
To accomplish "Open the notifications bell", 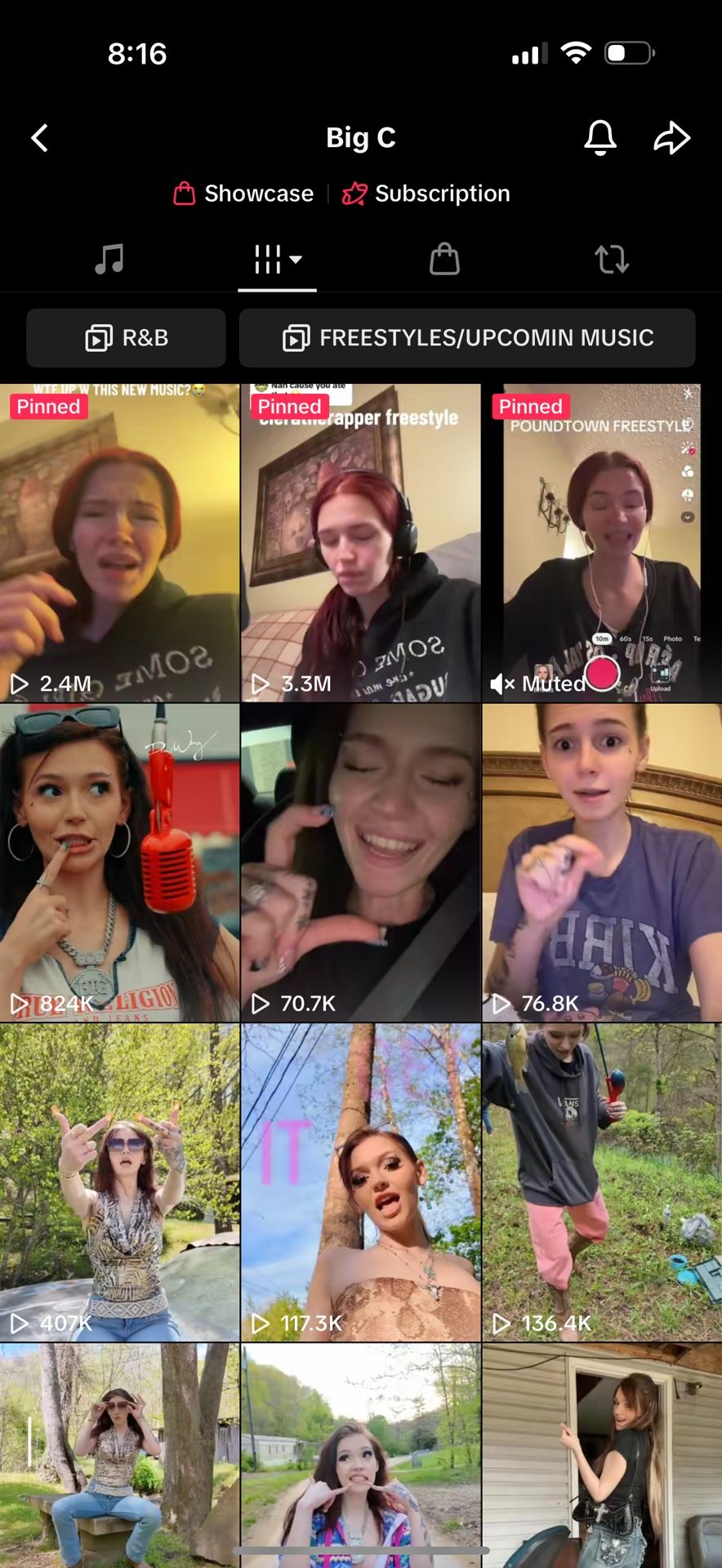I will pyautogui.click(x=600, y=138).
